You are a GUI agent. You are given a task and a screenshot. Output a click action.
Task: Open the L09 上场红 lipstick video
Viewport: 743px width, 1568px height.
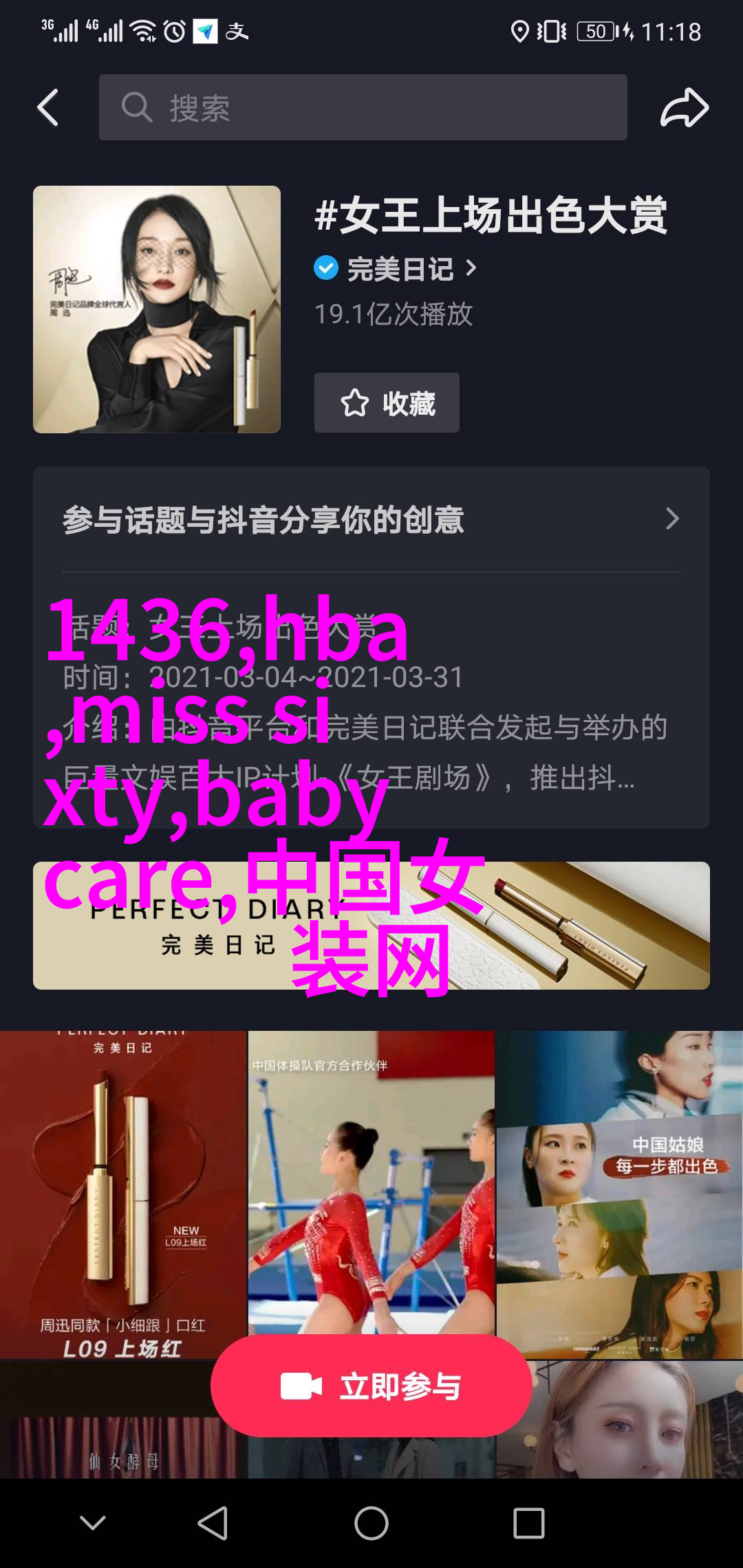[x=123, y=1195]
